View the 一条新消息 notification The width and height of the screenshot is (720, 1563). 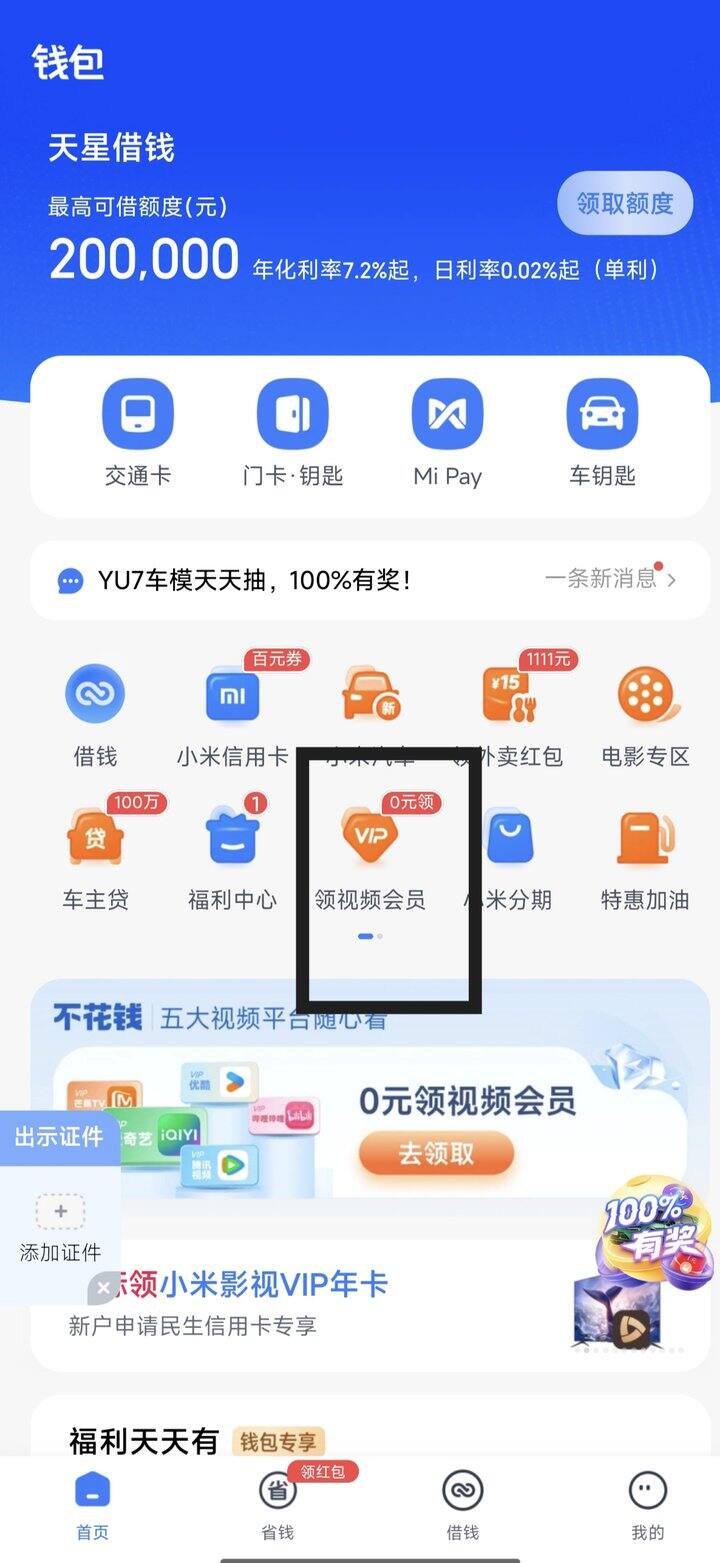pos(610,579)
